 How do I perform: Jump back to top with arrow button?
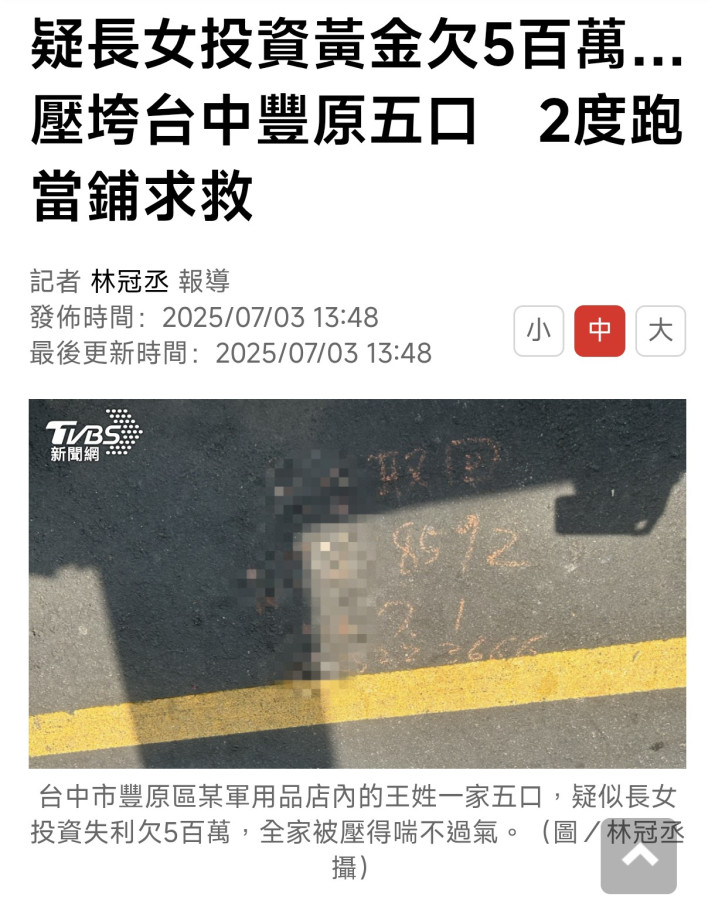[x=639, y=856]
